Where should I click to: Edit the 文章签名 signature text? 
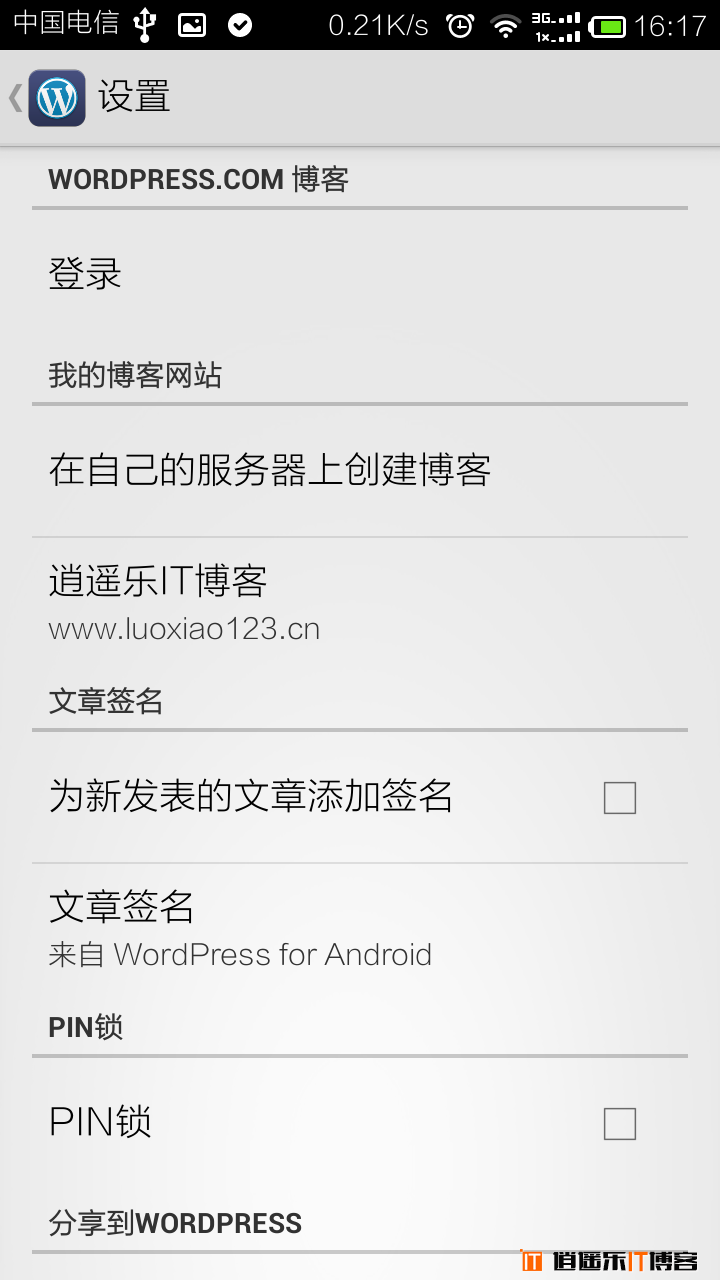coord(360,928)
